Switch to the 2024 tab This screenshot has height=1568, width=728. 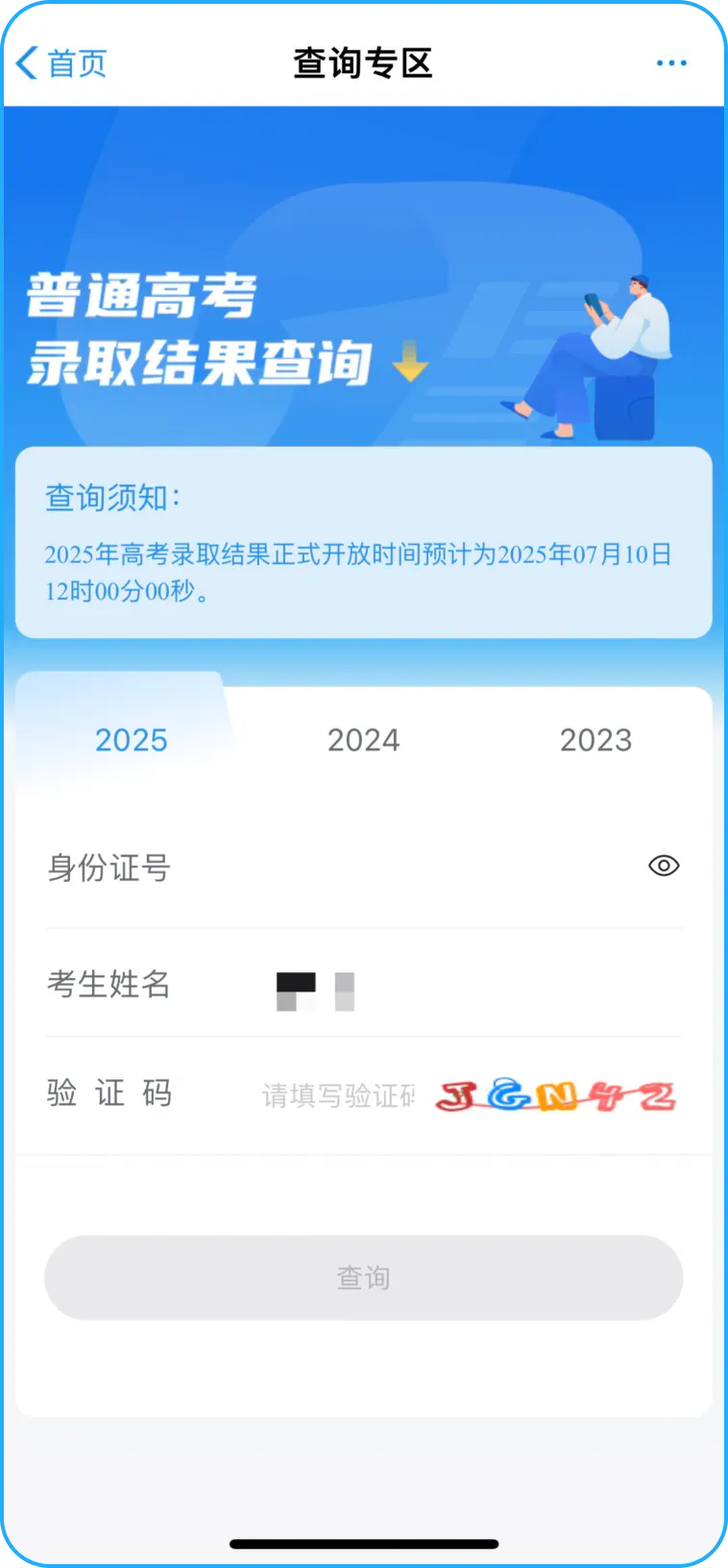tap(363, 740)
